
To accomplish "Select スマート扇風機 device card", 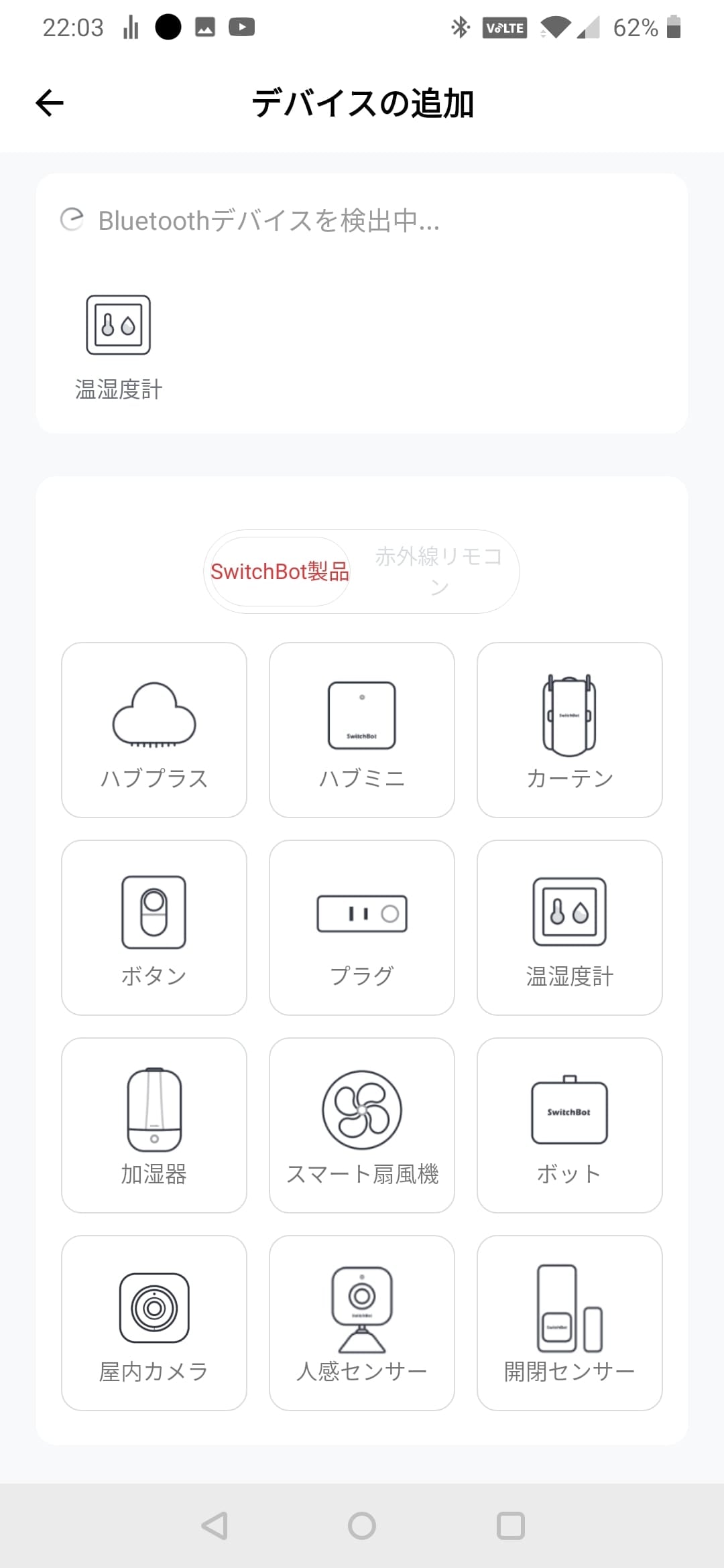I will coord(362,1125).
